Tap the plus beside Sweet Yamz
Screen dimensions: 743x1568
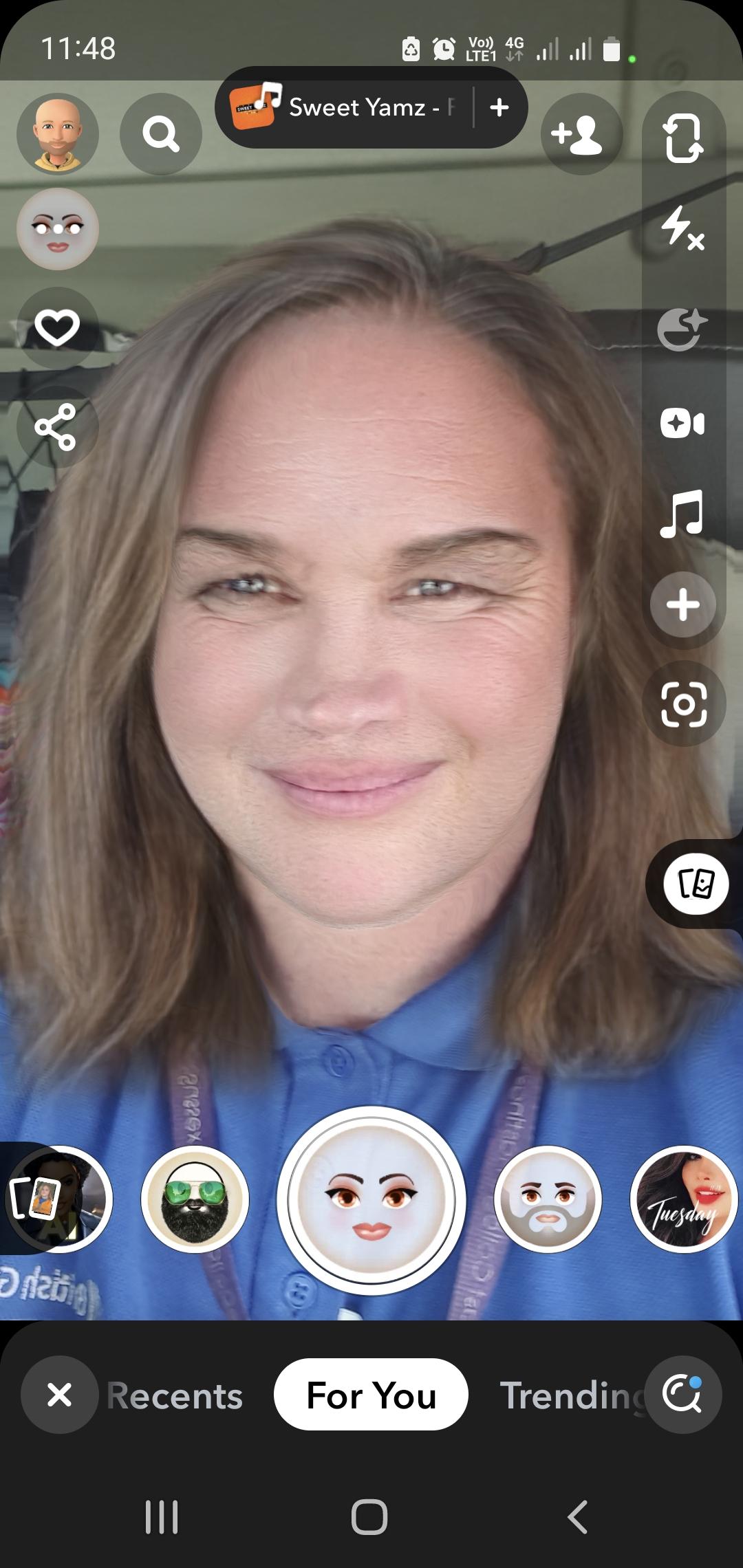500,107
